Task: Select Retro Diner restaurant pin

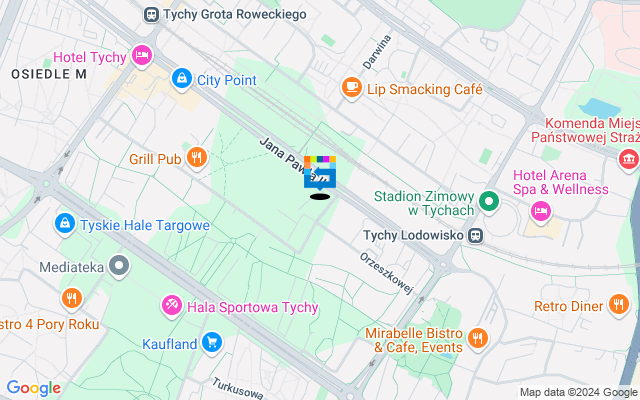Action: (x=619, y=304)
